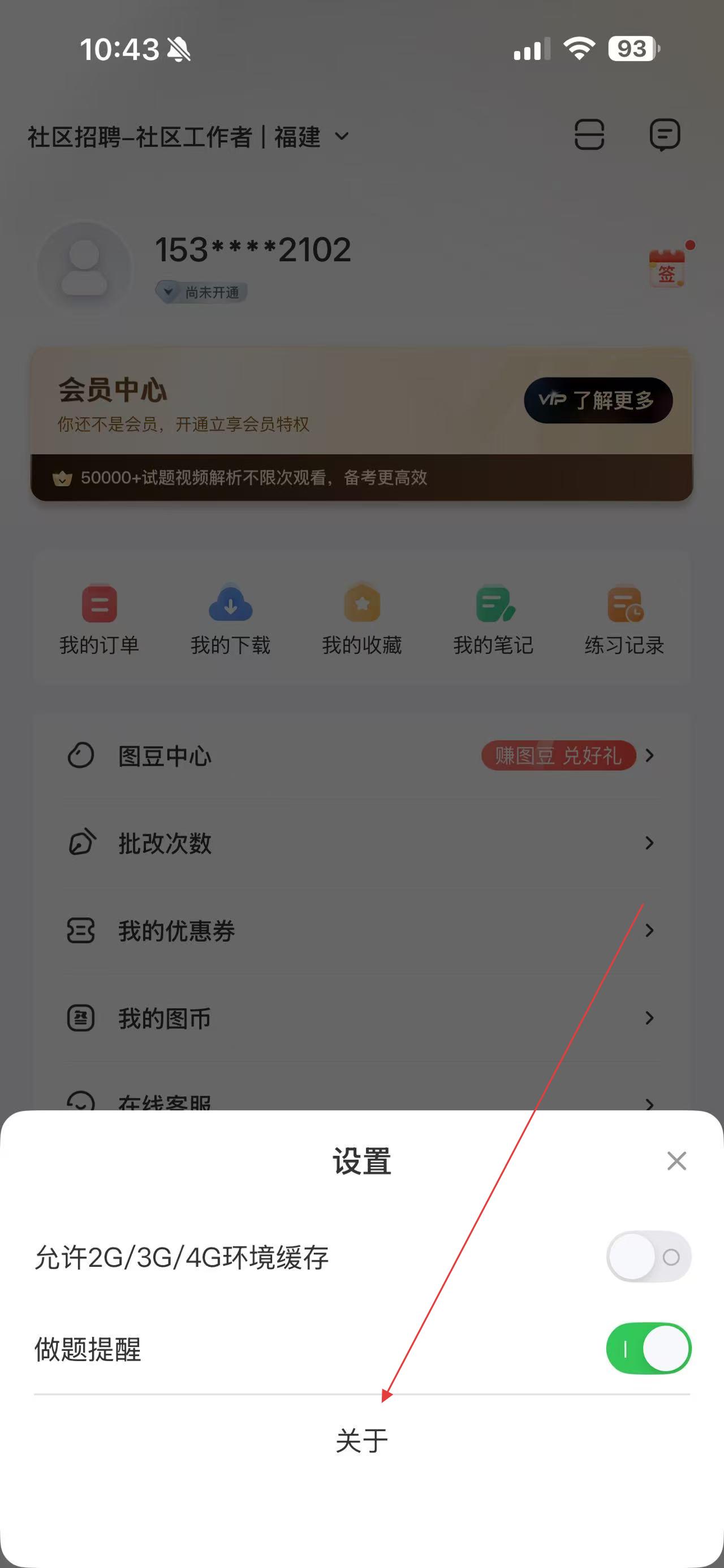The height and width of the screenshot is (1568, 724).
Task: Turn off 做题提醒 reminder switch
Action: [649, 1348]
